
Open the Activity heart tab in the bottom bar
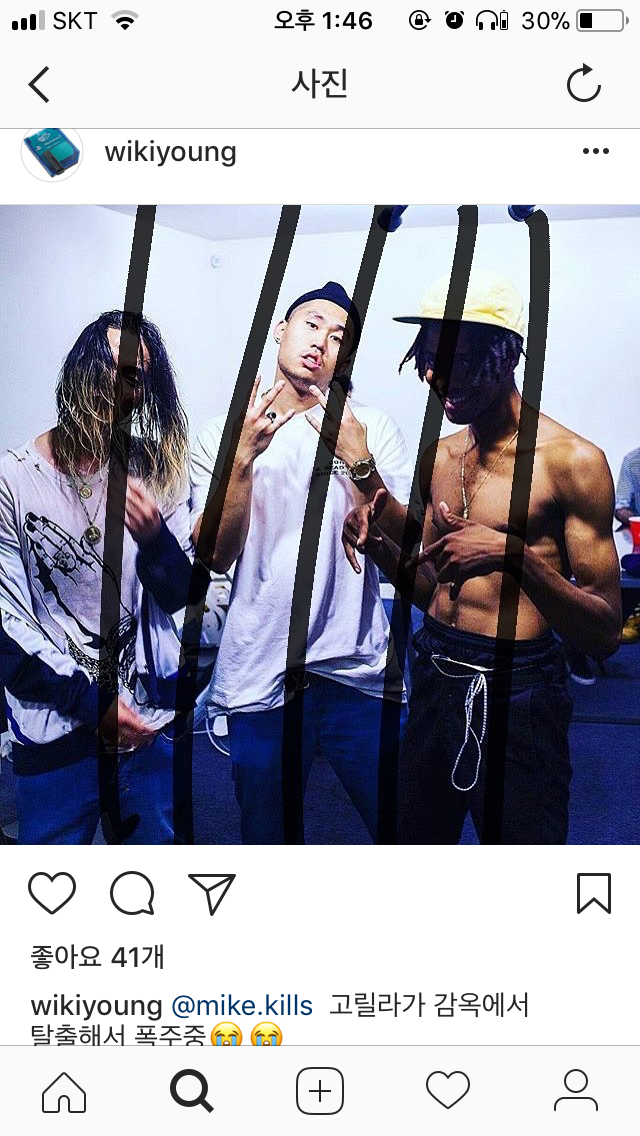click(448, 1090)
